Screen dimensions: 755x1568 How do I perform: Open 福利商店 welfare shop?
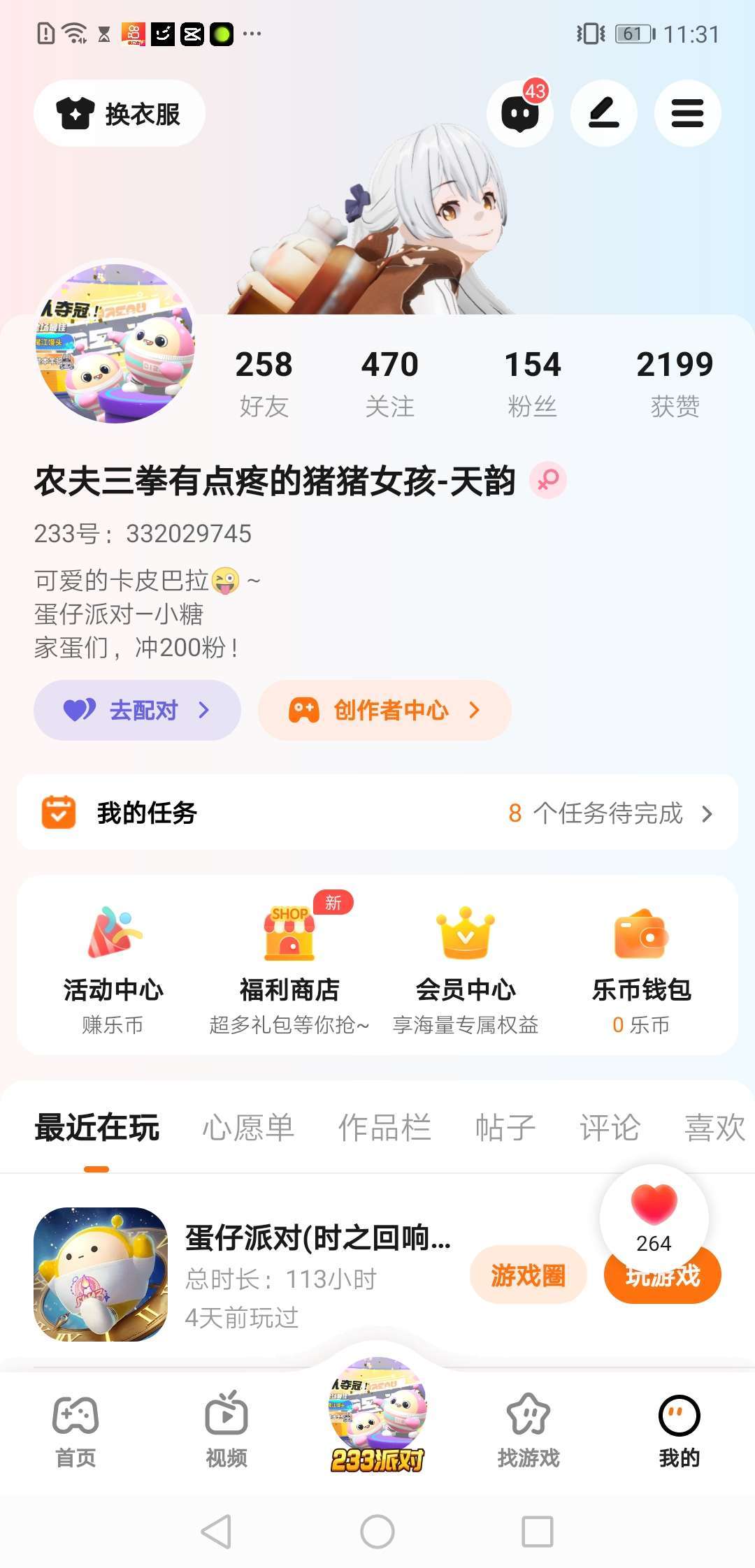click(289, 969)
